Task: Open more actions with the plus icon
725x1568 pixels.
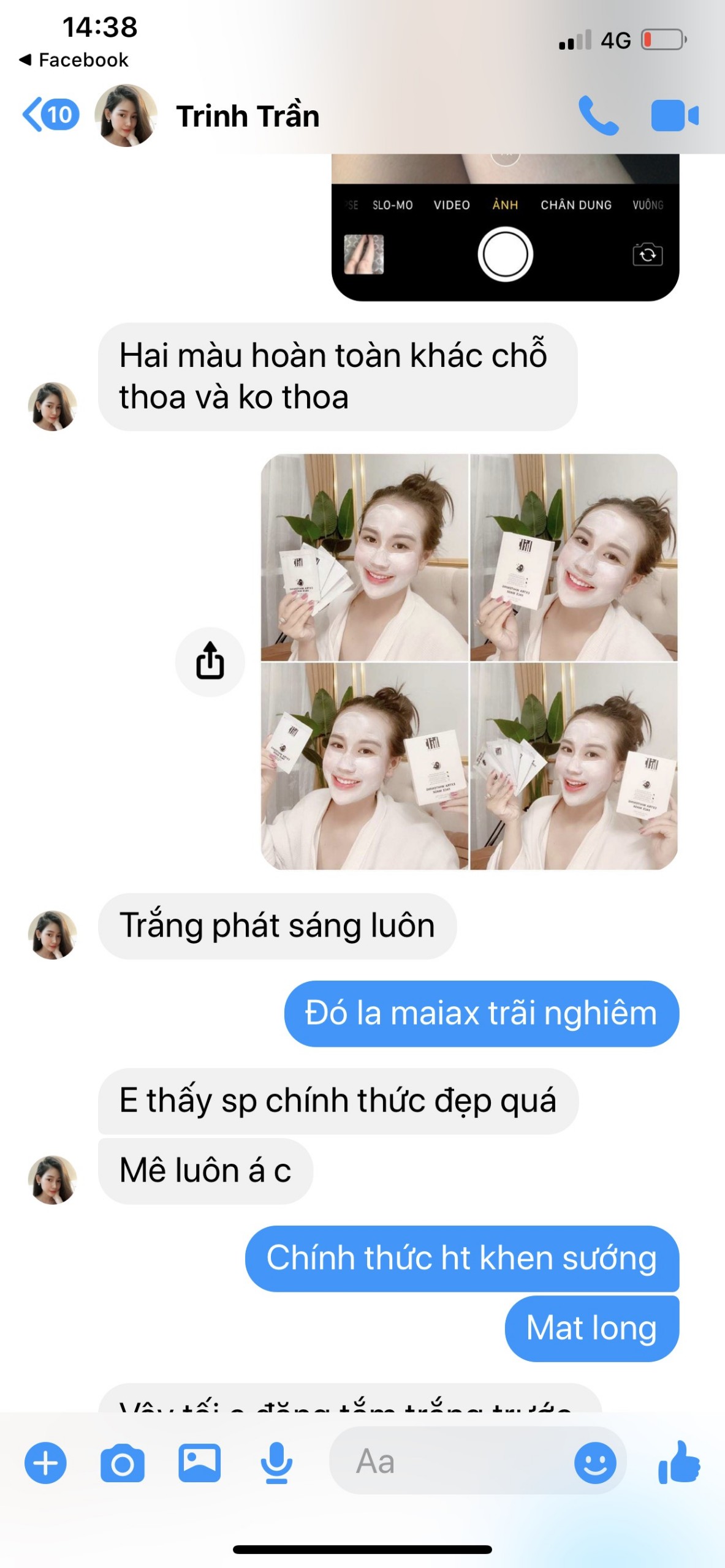Action: coord(45,1463)
